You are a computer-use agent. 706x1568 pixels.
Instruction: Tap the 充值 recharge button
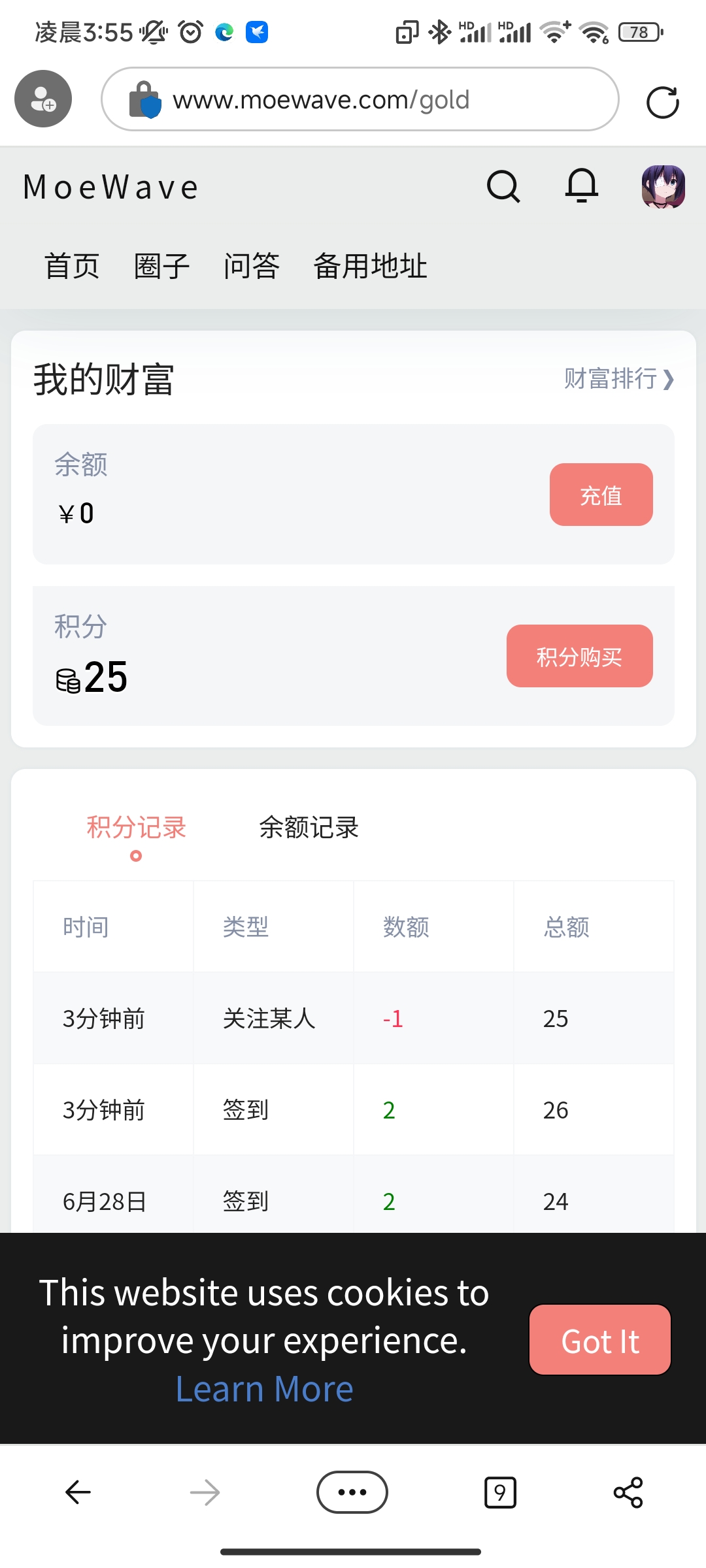601,495
